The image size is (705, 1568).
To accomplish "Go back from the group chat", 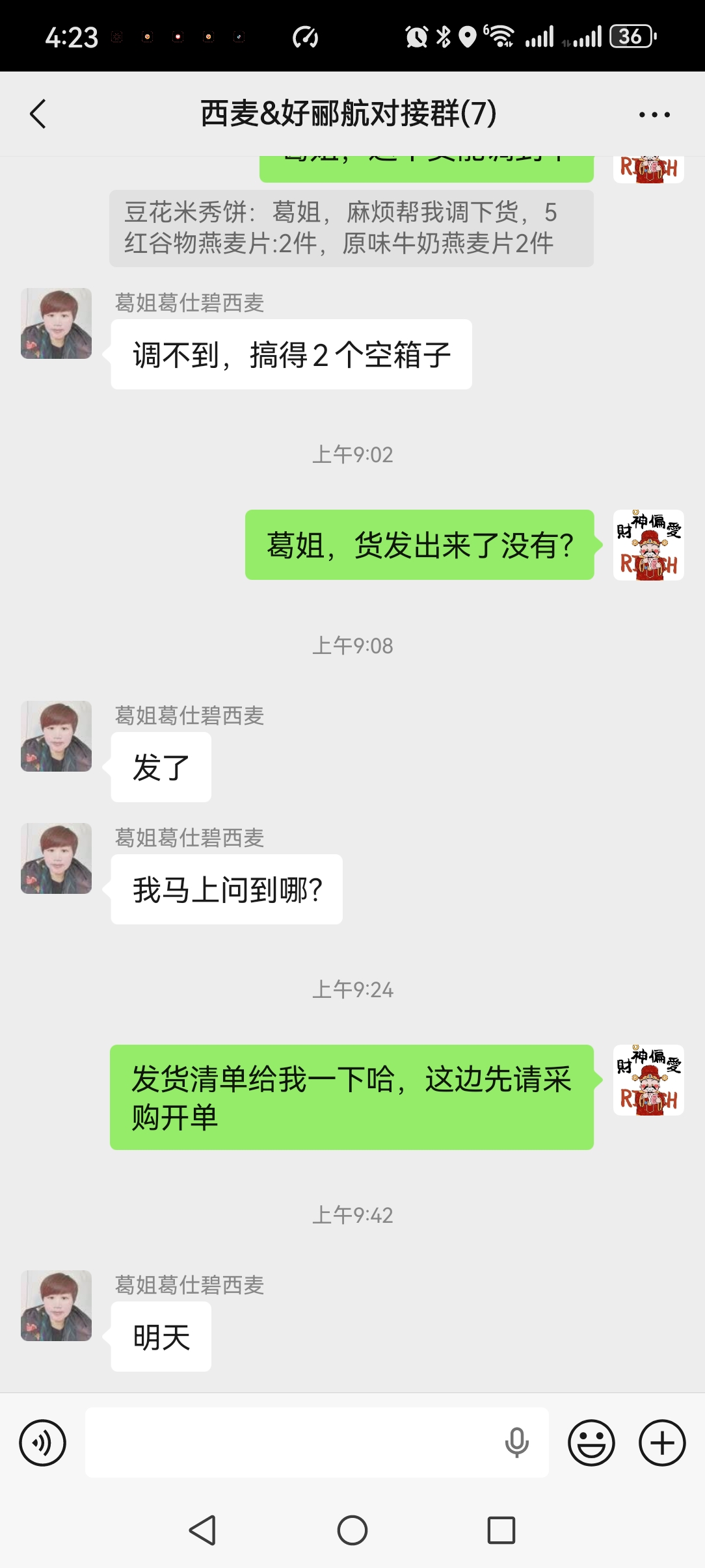I will 38,114.
